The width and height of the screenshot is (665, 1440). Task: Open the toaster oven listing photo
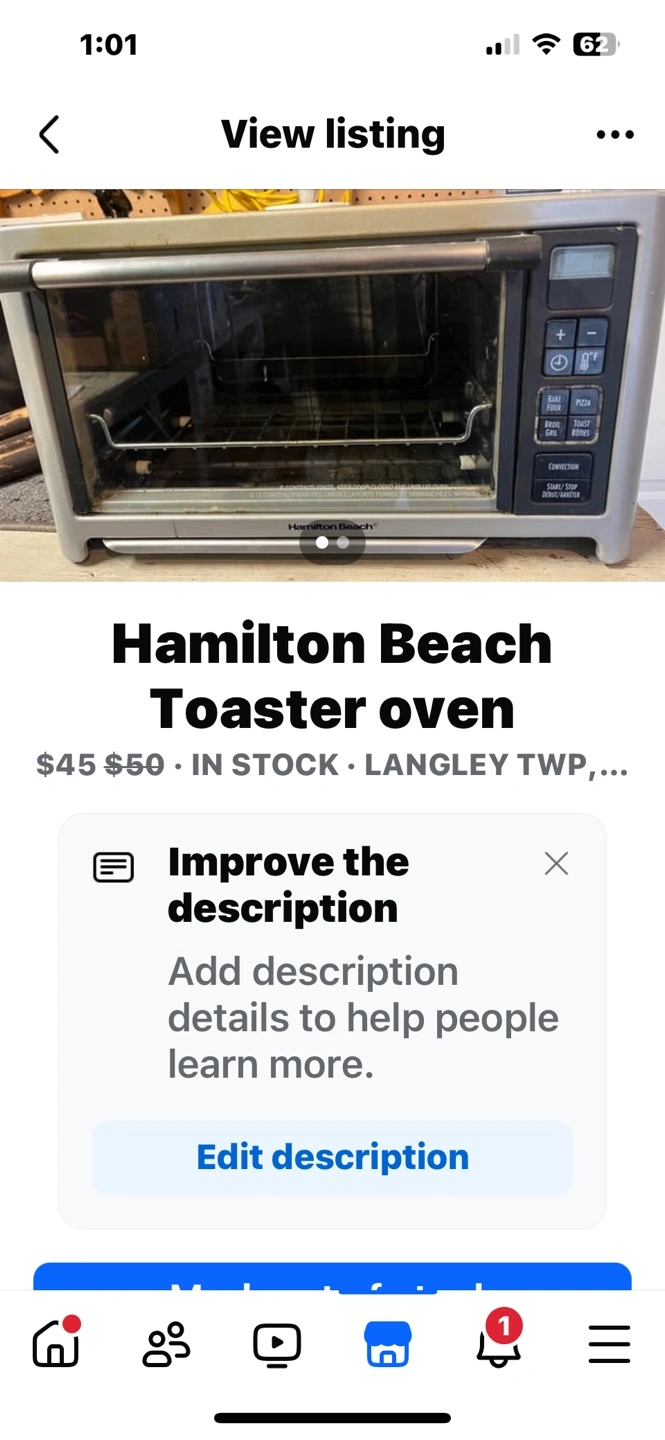coord(332,385)
